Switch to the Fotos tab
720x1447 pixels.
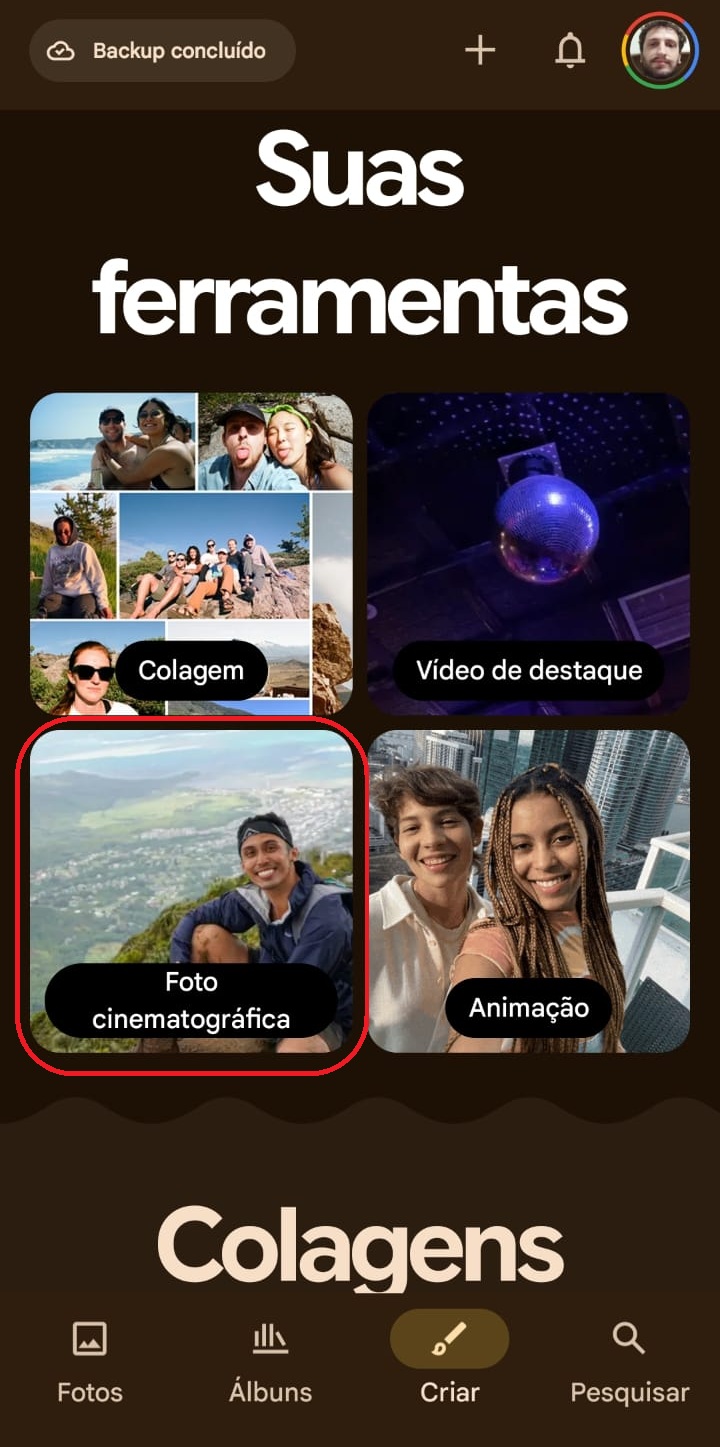point(90,1360)
